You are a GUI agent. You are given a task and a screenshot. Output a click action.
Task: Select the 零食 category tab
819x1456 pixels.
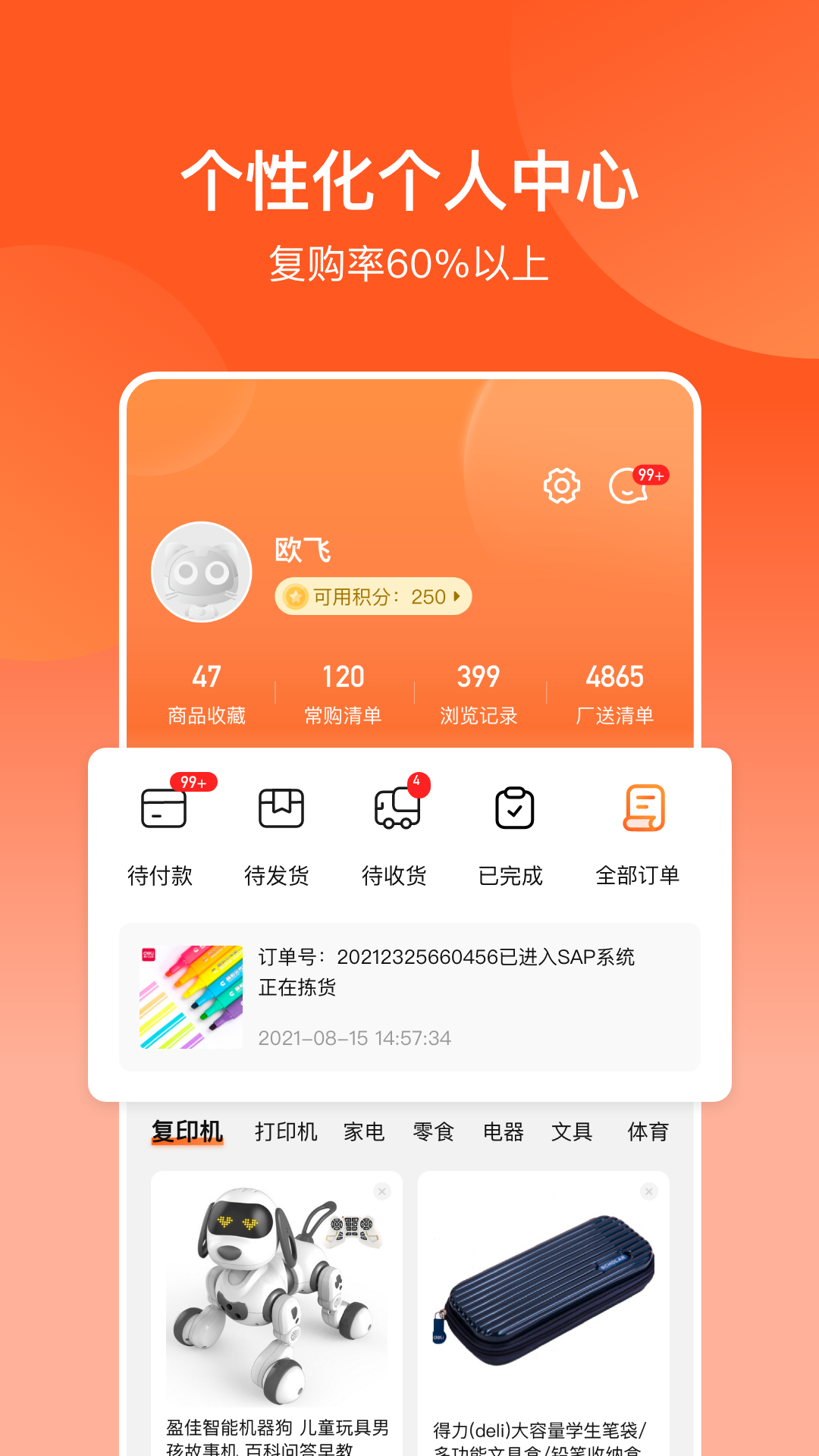pyautogui.click(x=434, y=1131)
